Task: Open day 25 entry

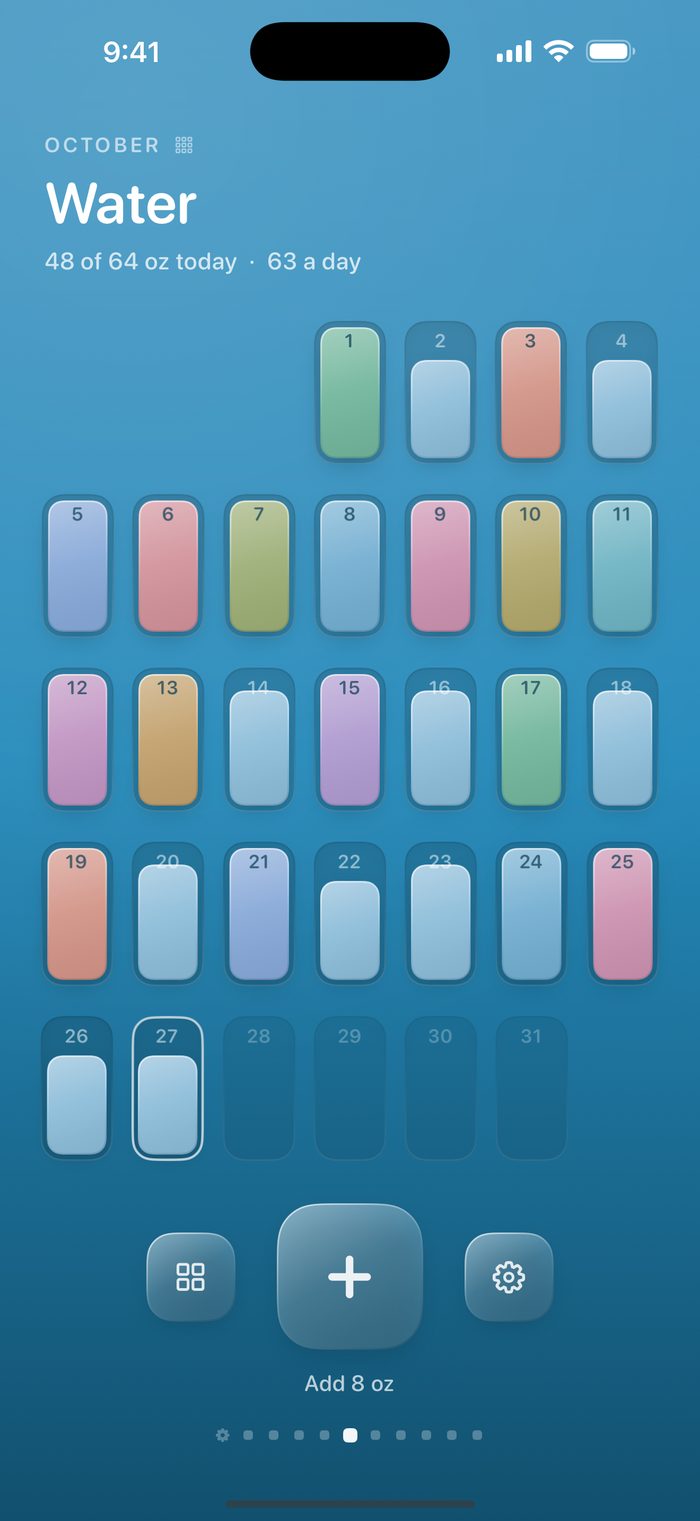Action: (622, 914)
